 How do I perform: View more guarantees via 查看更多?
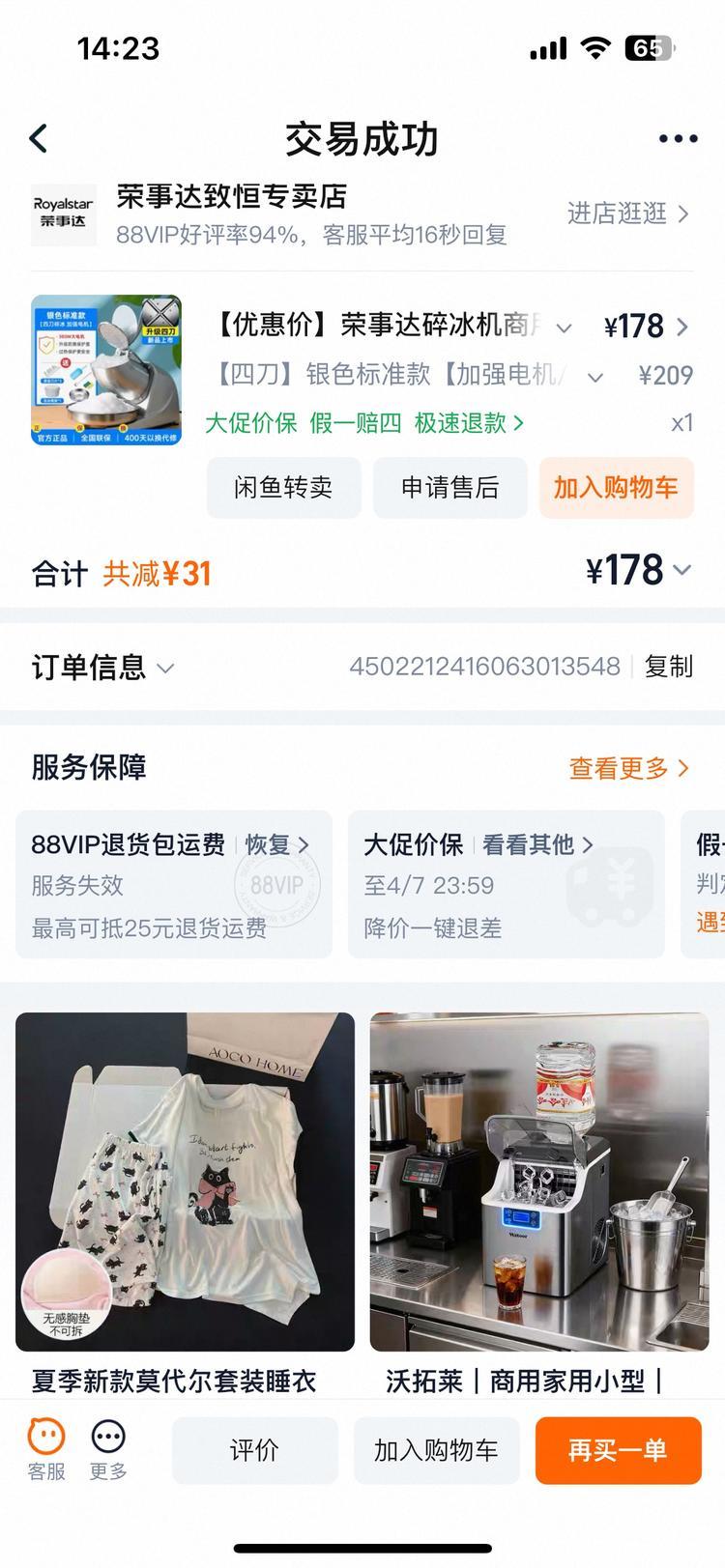(628, 769)
